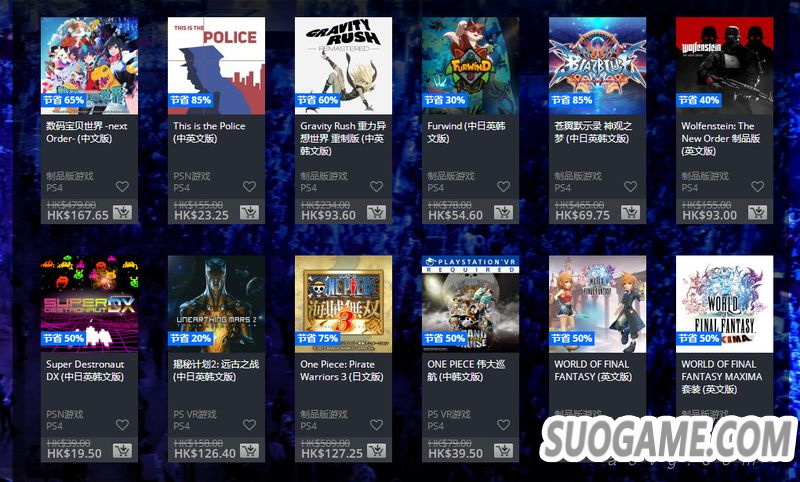The image size is (800, 482).
Task: Open One Piece: Pirate Warriors 3 card
Action: point(343,300)
